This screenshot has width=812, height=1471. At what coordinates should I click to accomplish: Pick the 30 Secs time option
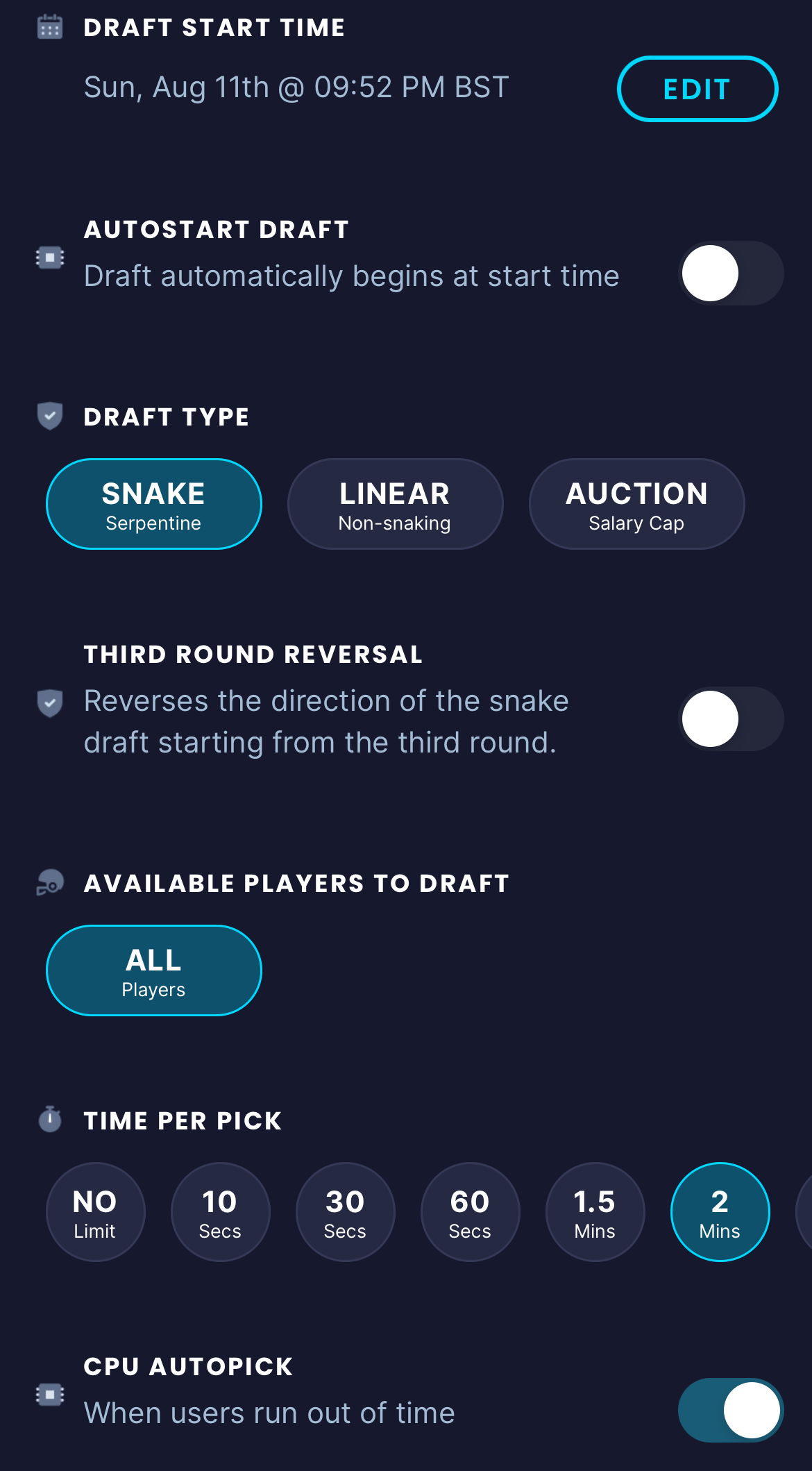[345, 1212]
